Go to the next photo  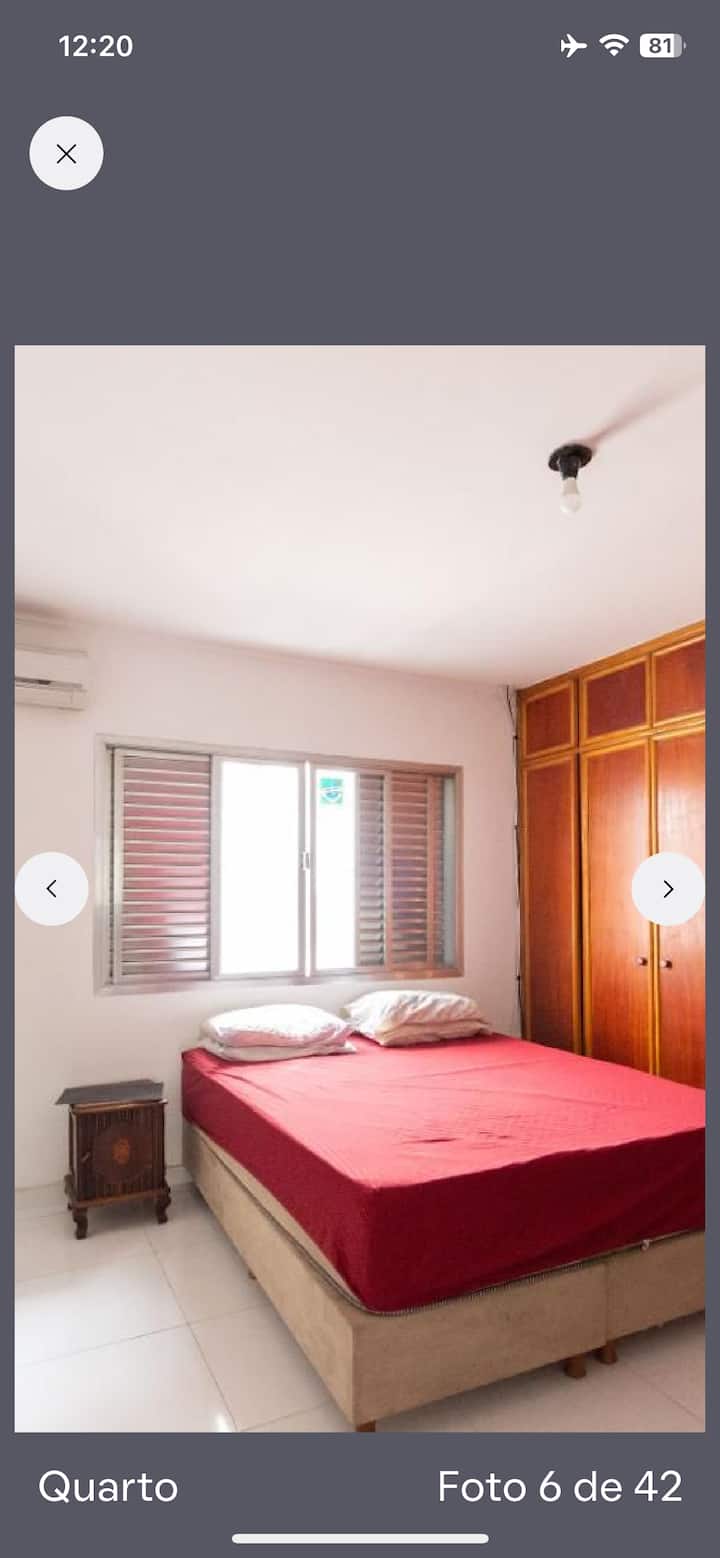668,888
